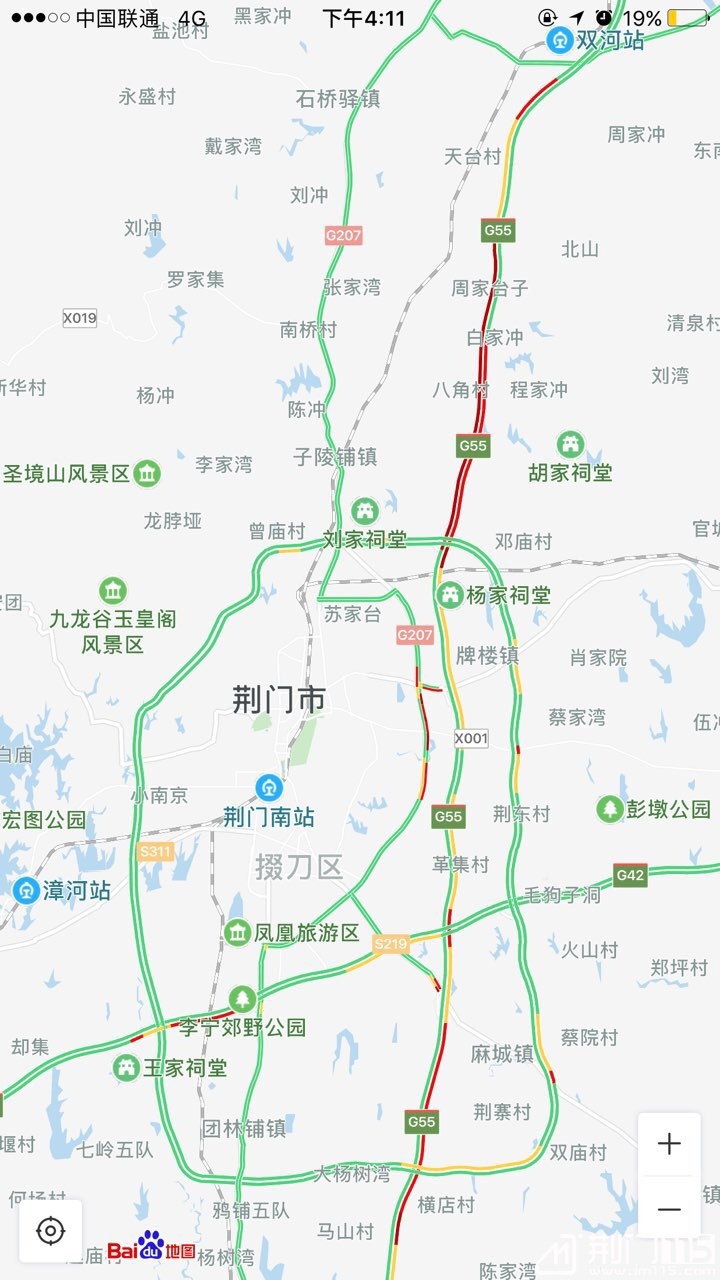Open the 杨家祠堂 landmark marker
Viewport: 720px width, 1280px height.
click(x=451, y=595)
